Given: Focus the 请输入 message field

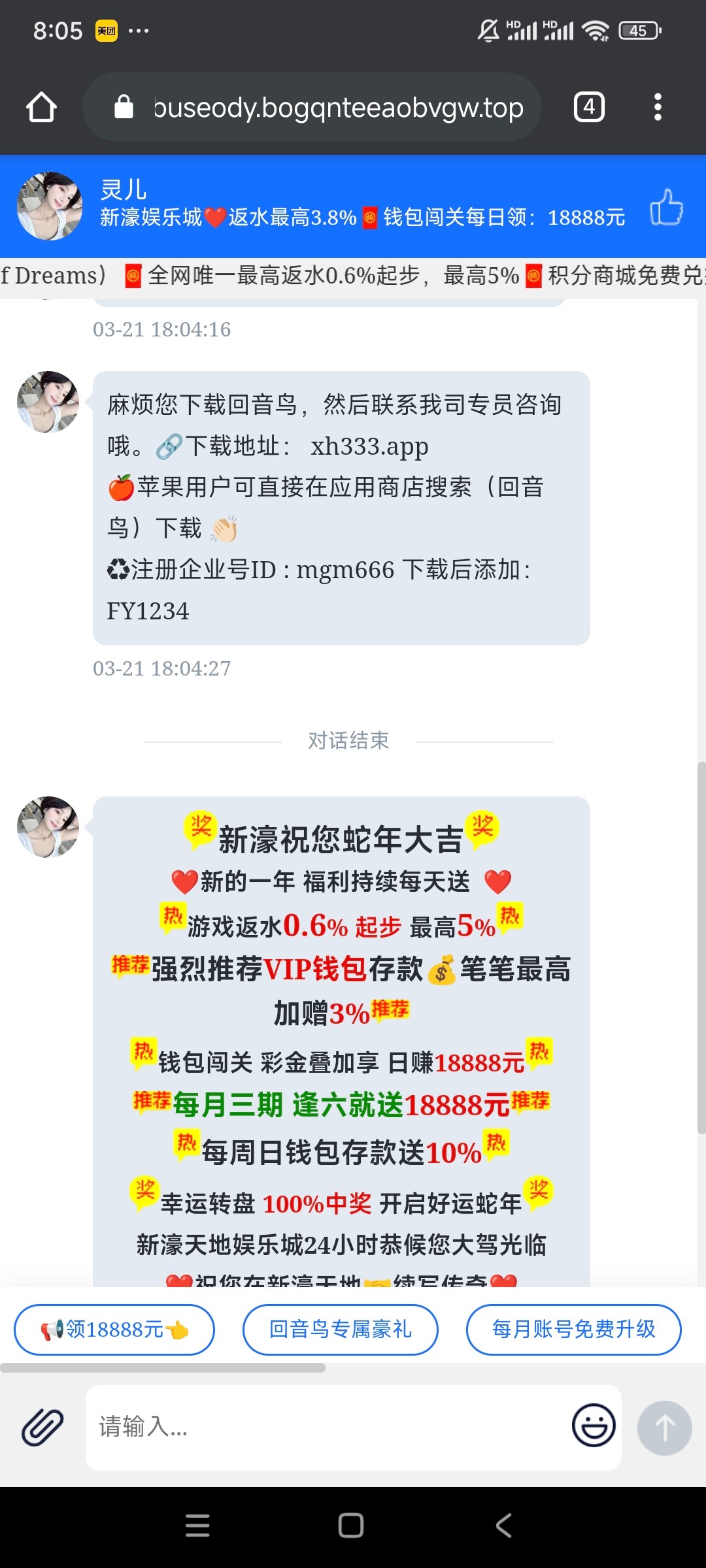Looking at the screenshot, I should pos(327,1427).
